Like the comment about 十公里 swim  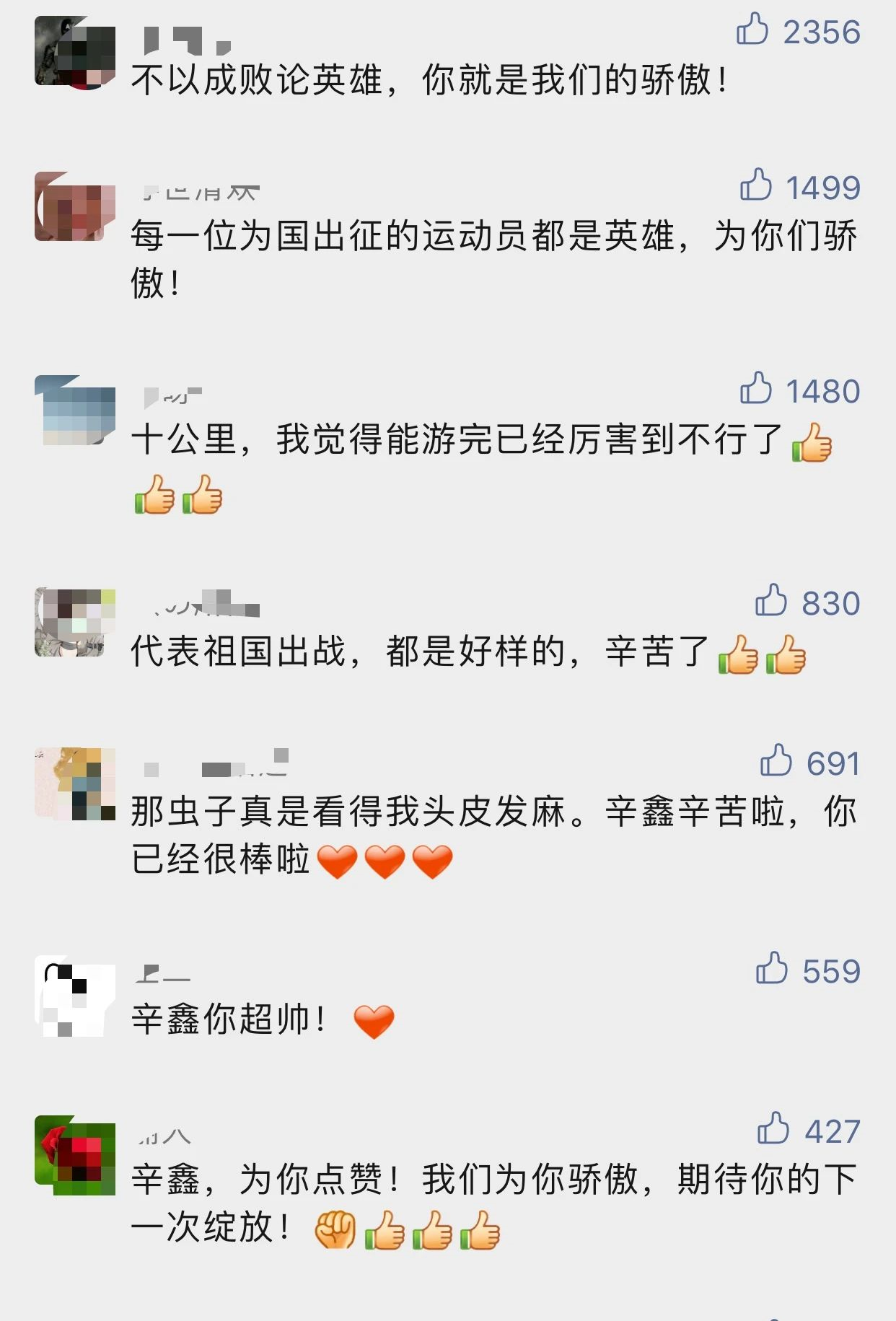(755, 389)
